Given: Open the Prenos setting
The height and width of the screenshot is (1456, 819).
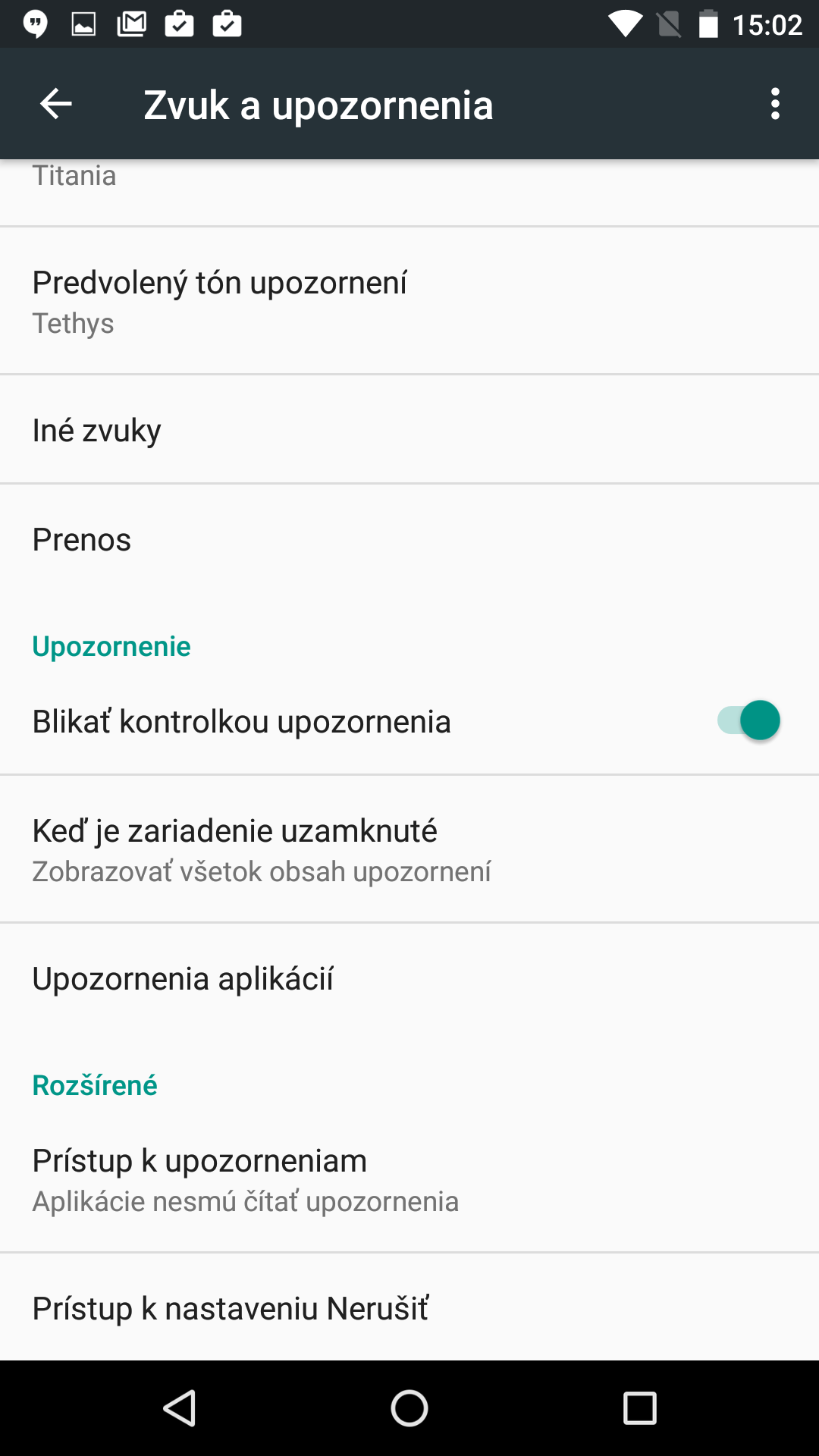Looking at the screenshot, I should pyautogui.click(x=409, y=539).
